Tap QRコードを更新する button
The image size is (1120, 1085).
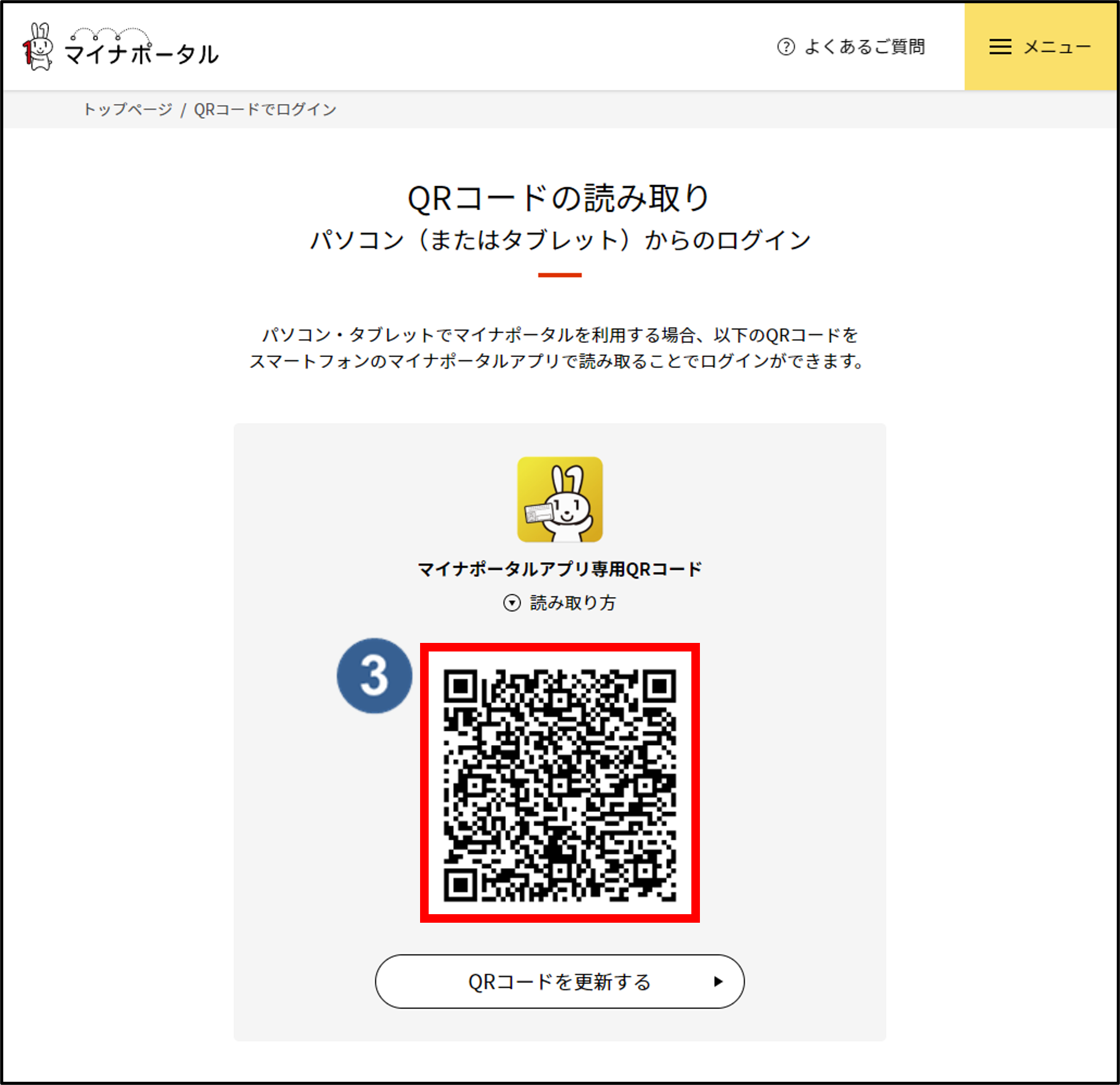pyautogui.click(x=560, y=982)
